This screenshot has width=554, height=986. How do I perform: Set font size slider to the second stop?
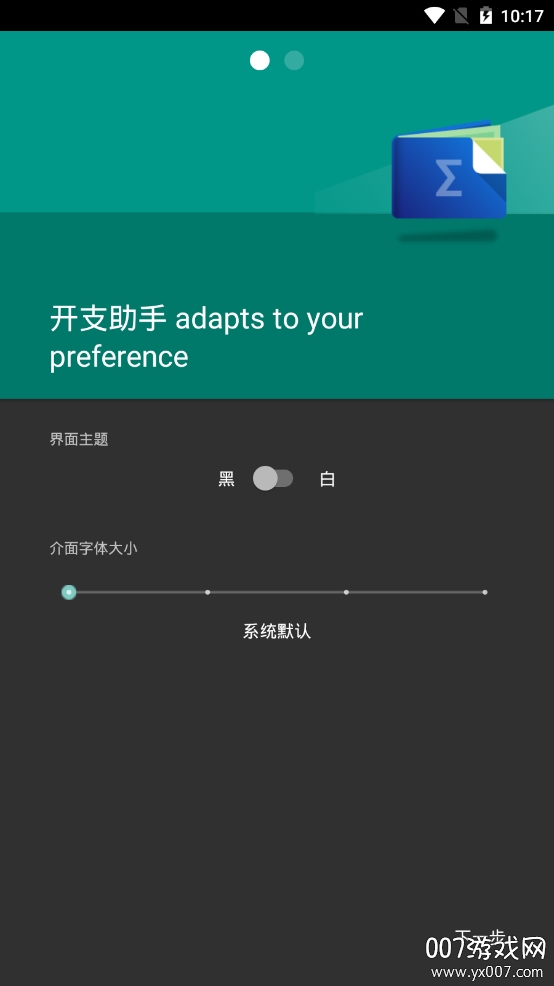pyautogui.click(x=208, y=592)
